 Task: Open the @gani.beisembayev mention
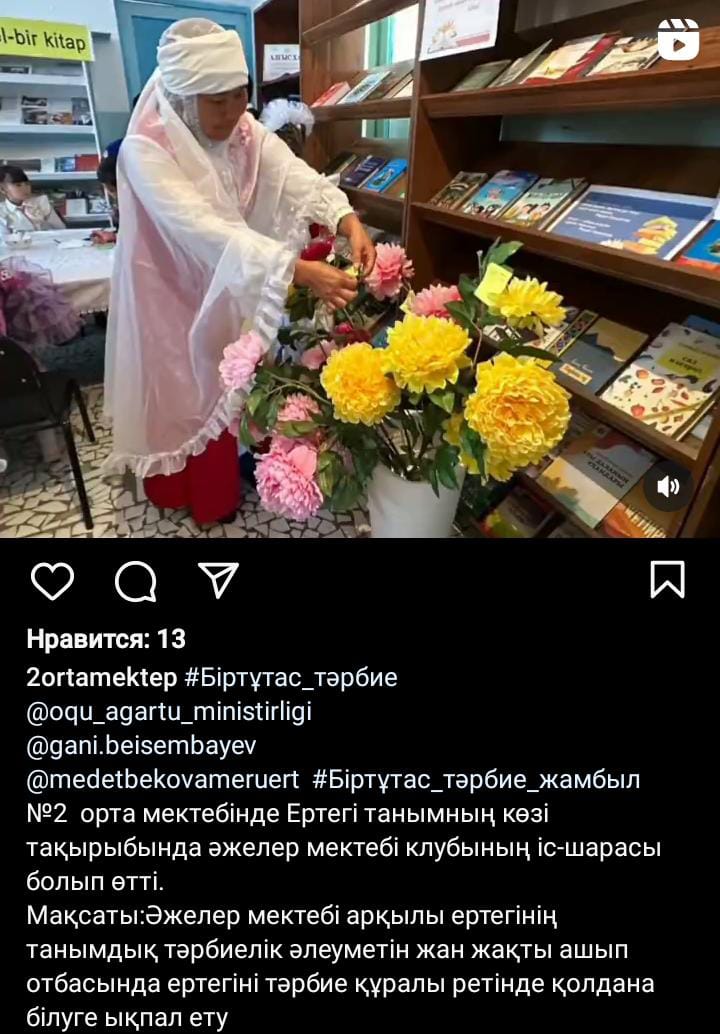coord(141,745)
